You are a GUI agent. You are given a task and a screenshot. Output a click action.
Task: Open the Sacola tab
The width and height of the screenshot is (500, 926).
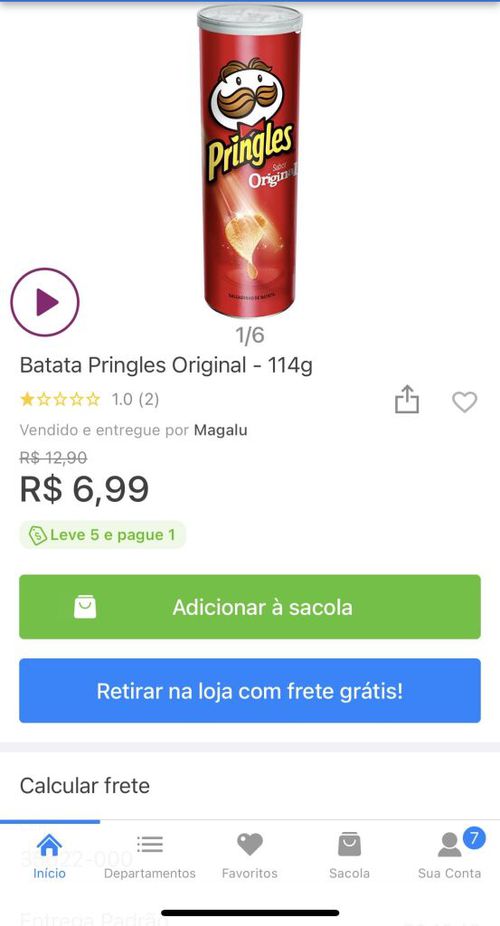pyautogui.click(x=349, y=855)
